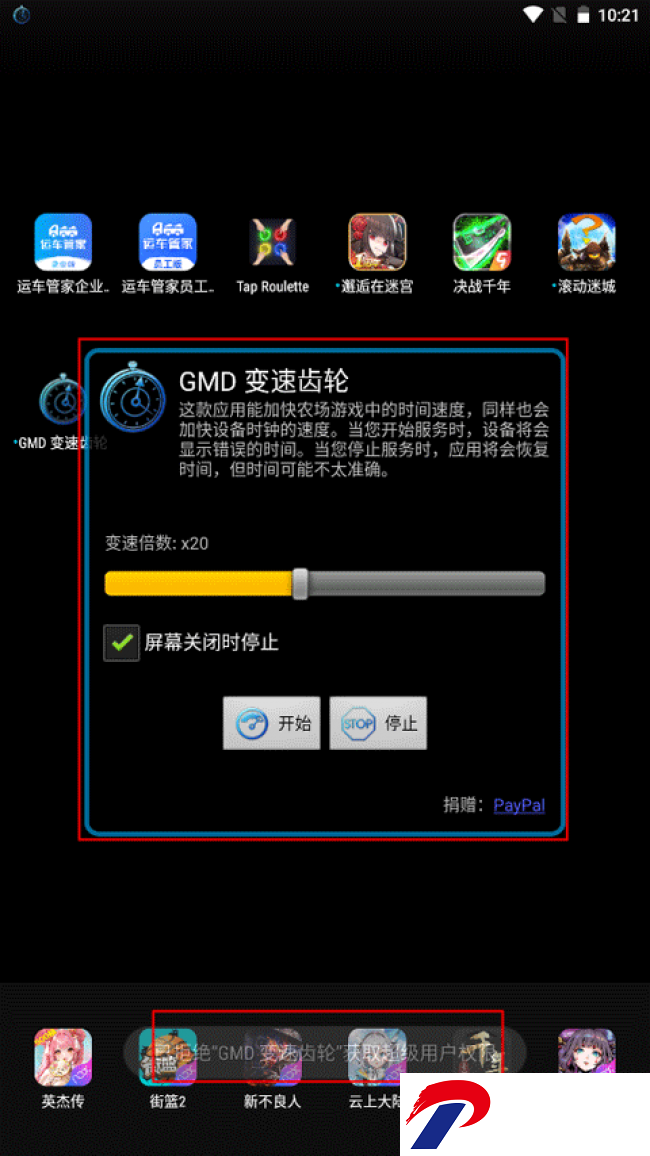Launch the 英杰传 game from the dock

click(x=63, y=1058)
